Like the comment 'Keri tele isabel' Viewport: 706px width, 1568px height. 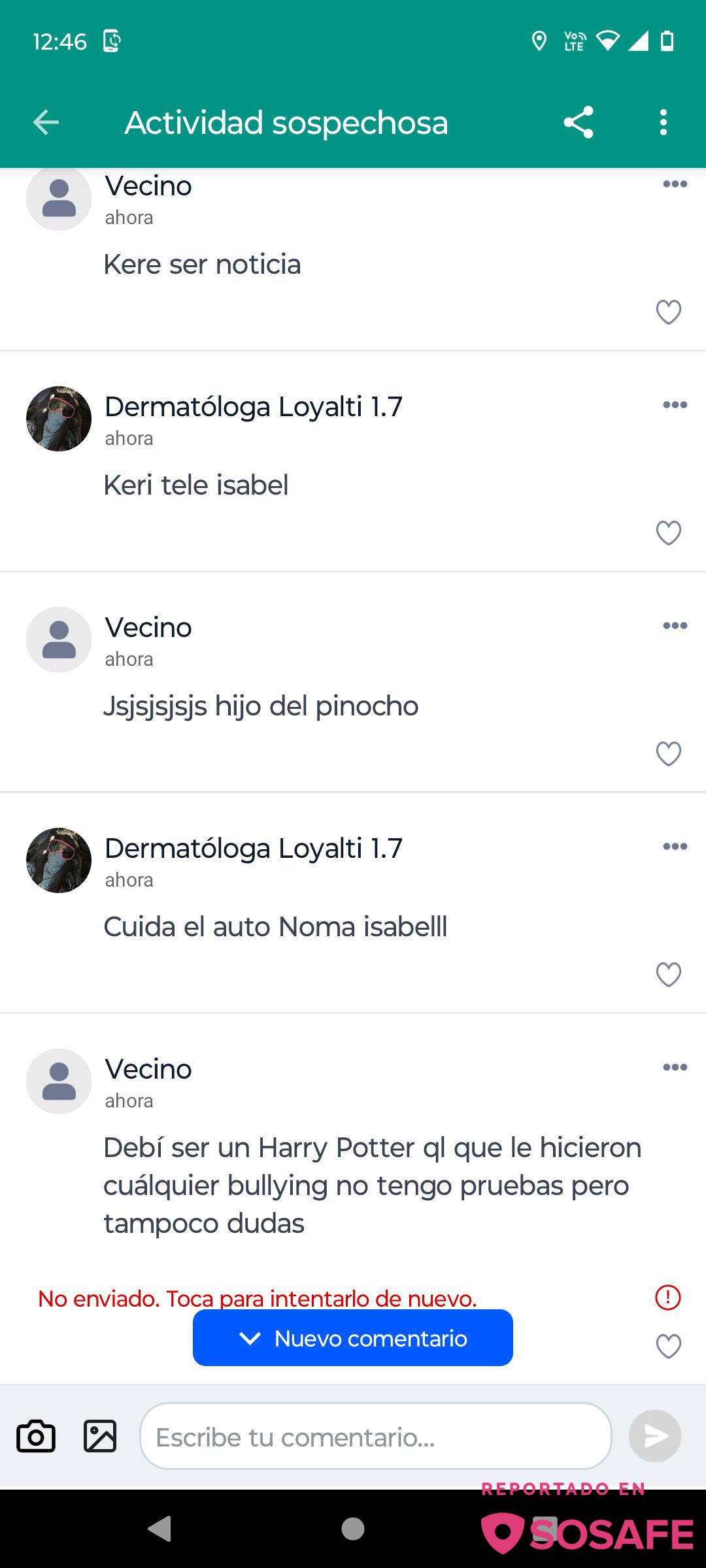(668, 533)
